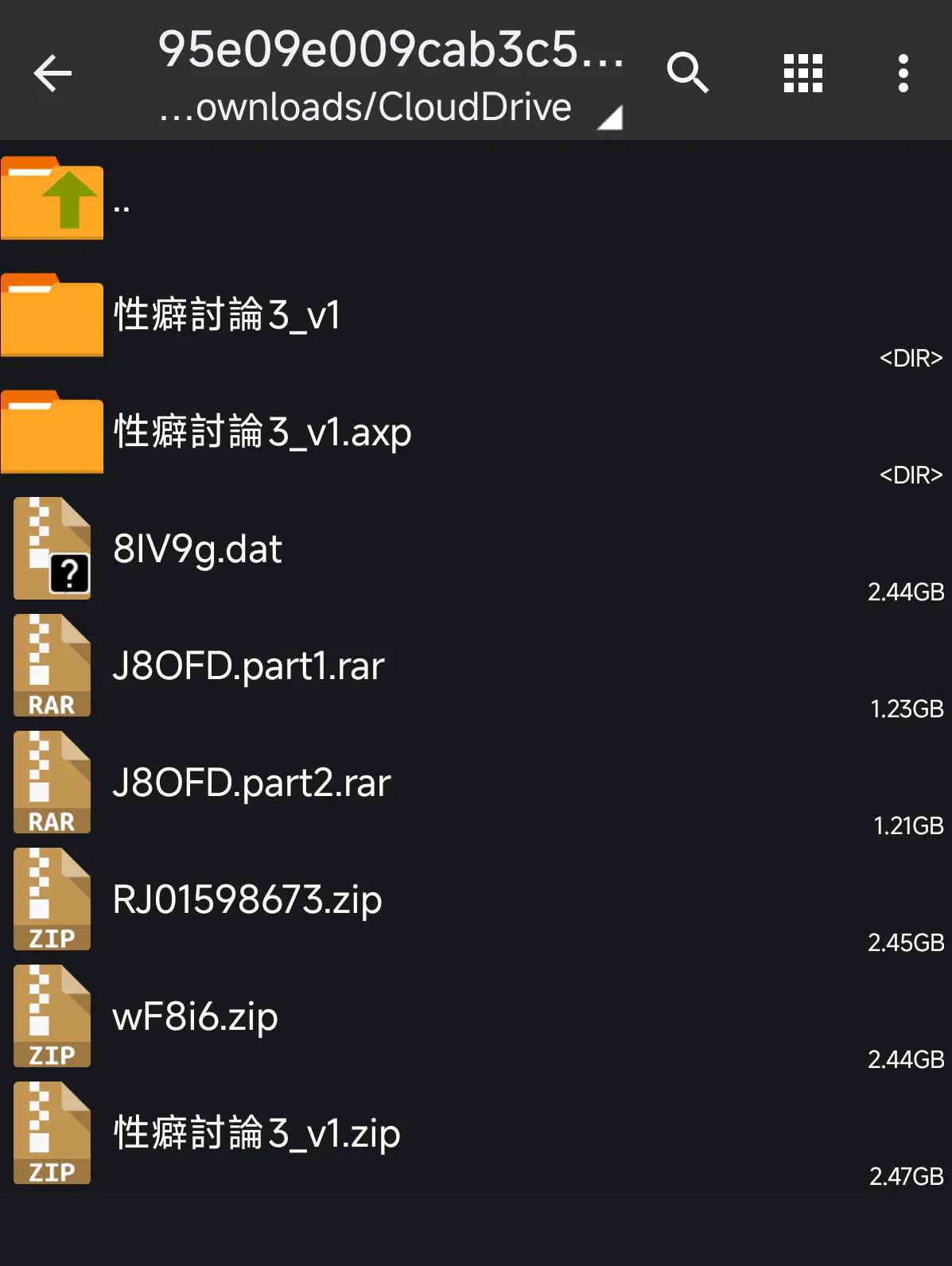Open the J8OFD.part2.rar archive
Image resolution: width=952 pixels, height=1266 pixels.
(x=251, y=783)
